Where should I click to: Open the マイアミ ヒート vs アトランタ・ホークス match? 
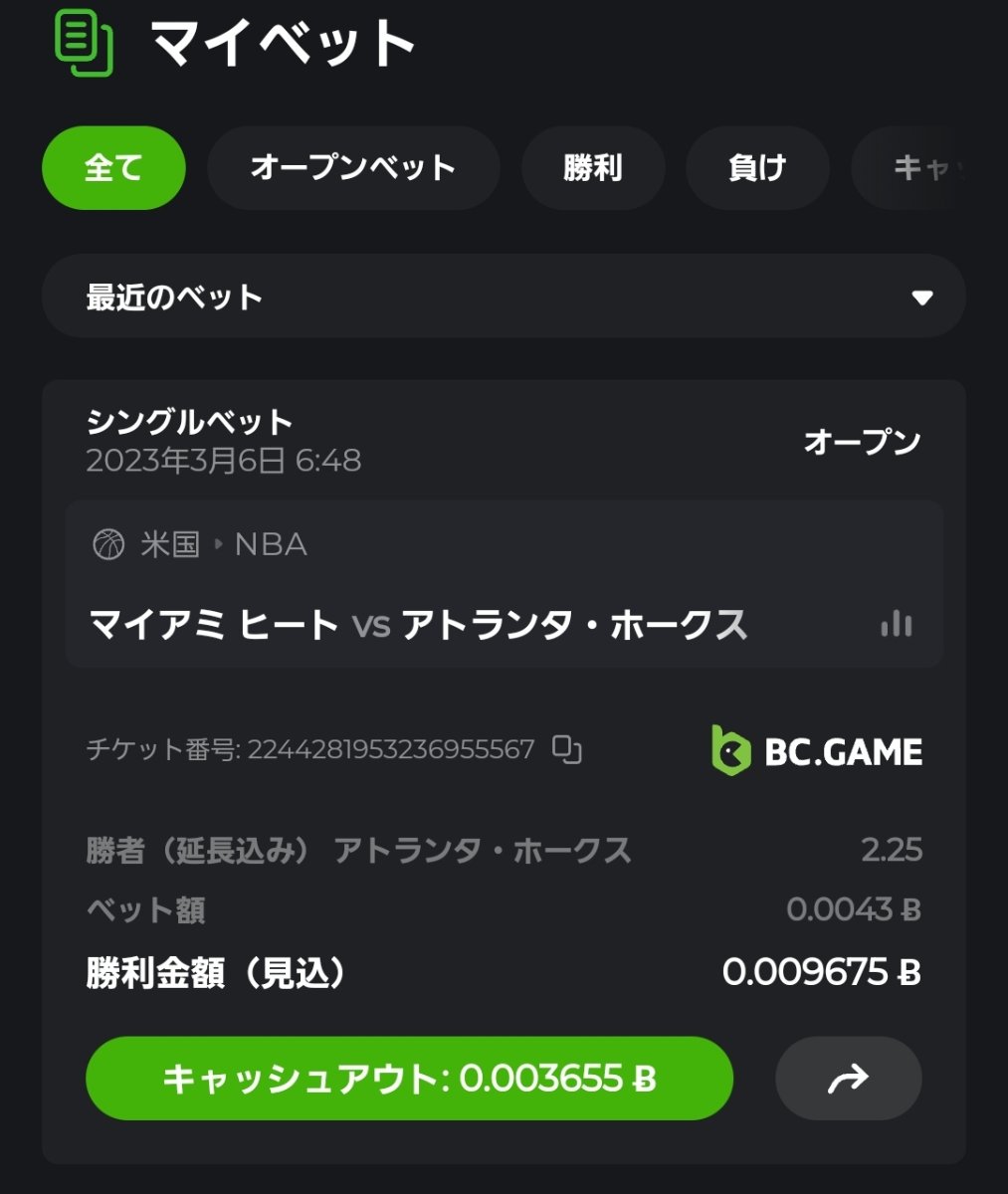(x=418, y=625)
